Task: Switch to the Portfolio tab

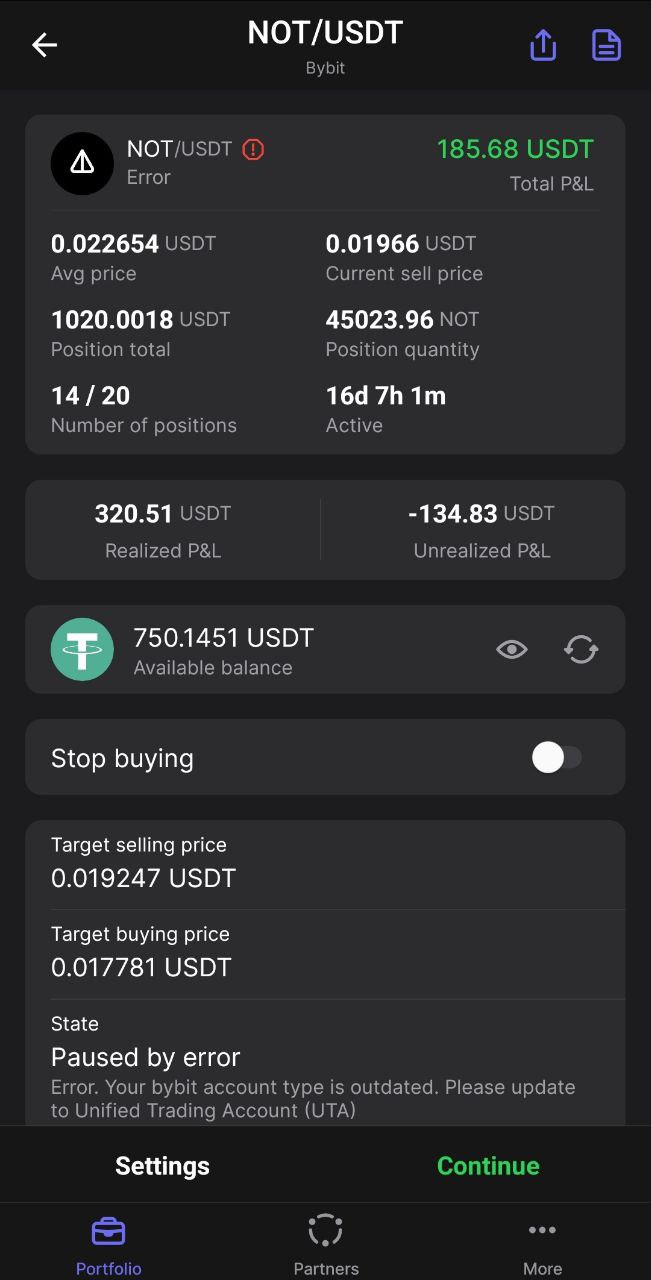Action: tap(109, 1245)
